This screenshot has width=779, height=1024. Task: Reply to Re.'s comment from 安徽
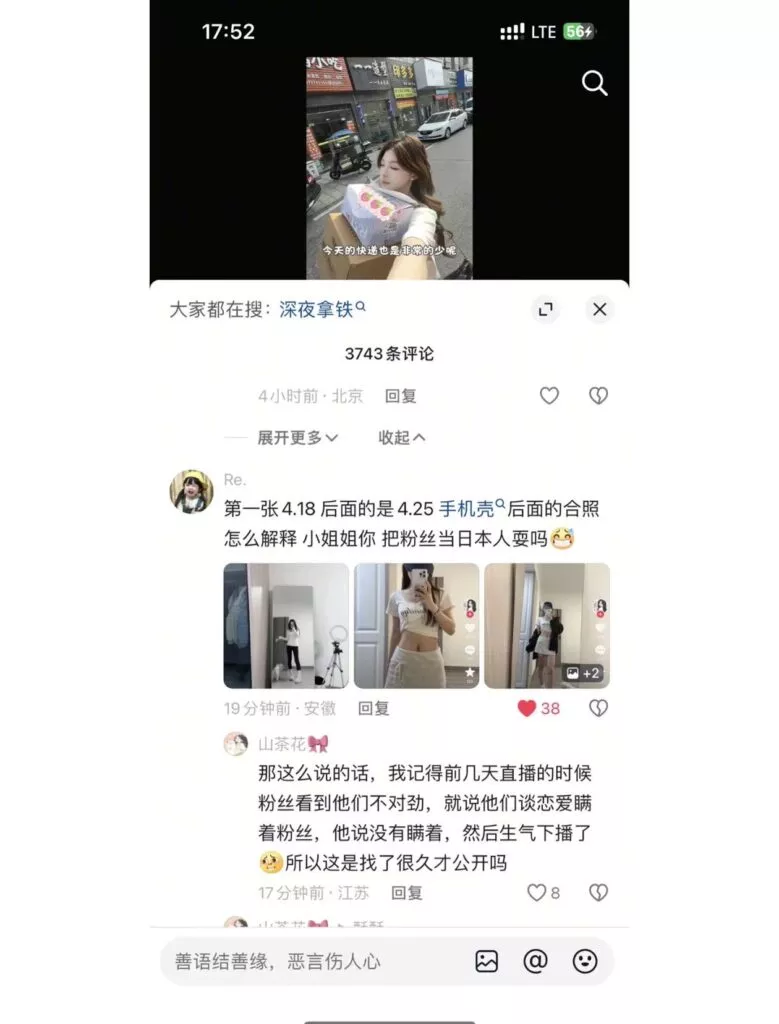click(x=374, y=708)
